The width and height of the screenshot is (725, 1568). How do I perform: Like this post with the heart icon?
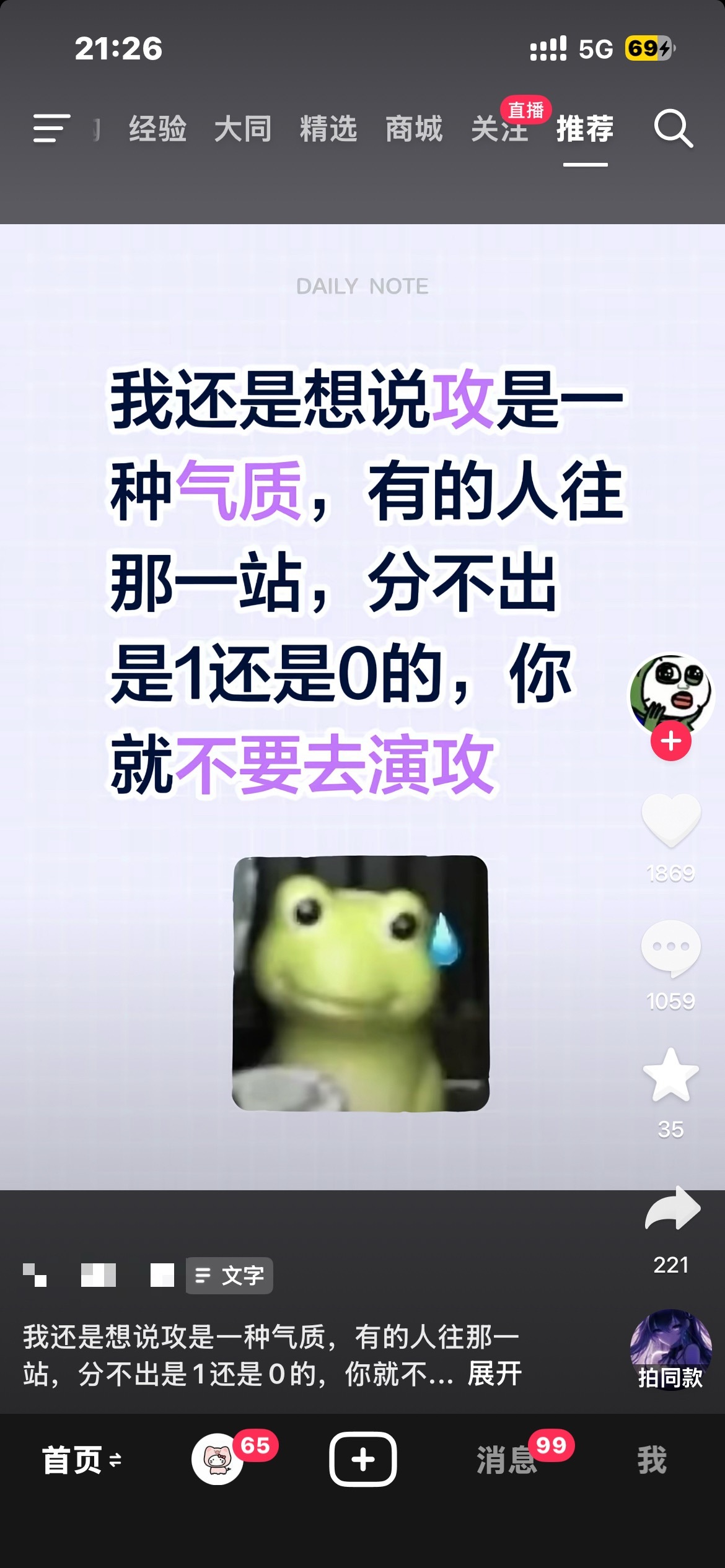pyautogui.click(x=671, y=820)
